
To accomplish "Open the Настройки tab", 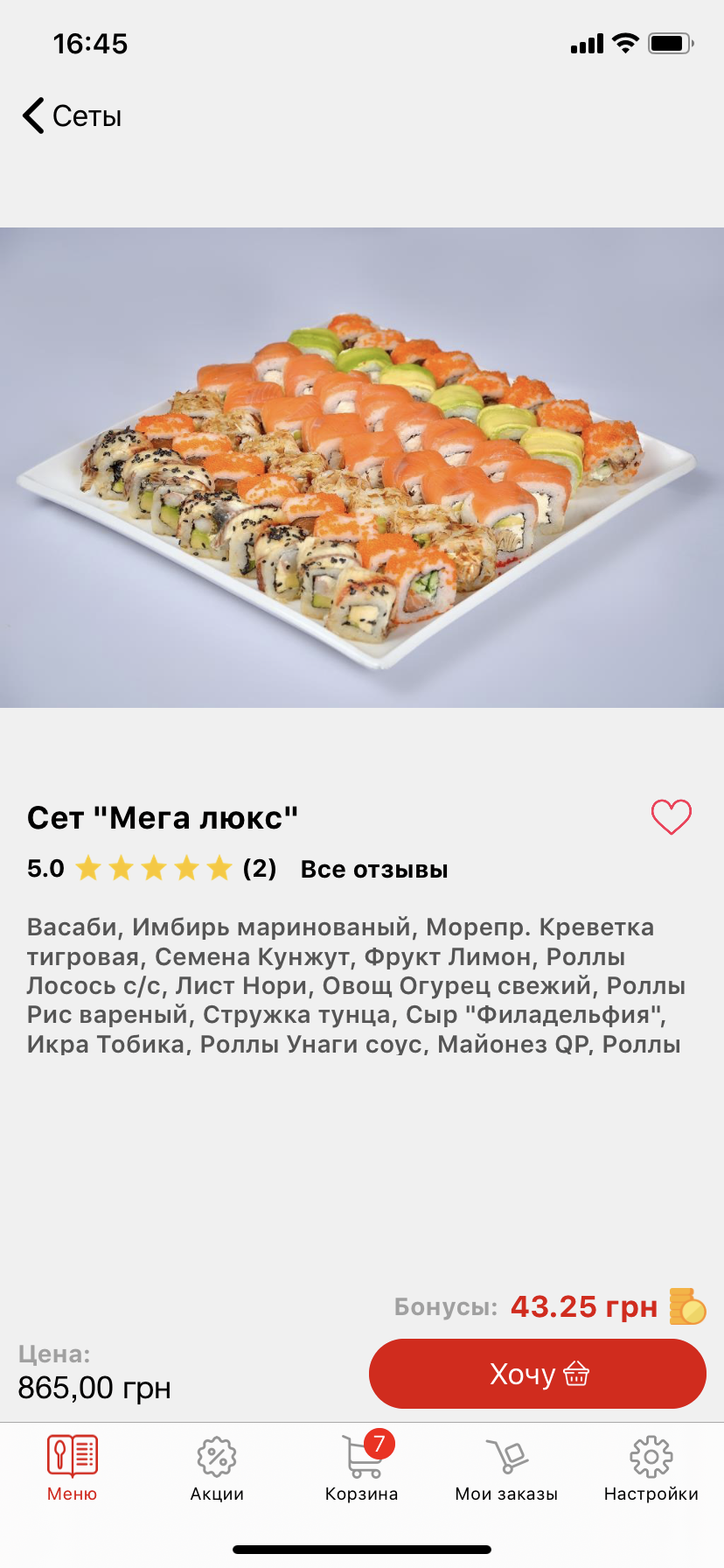I will 651,1468.
